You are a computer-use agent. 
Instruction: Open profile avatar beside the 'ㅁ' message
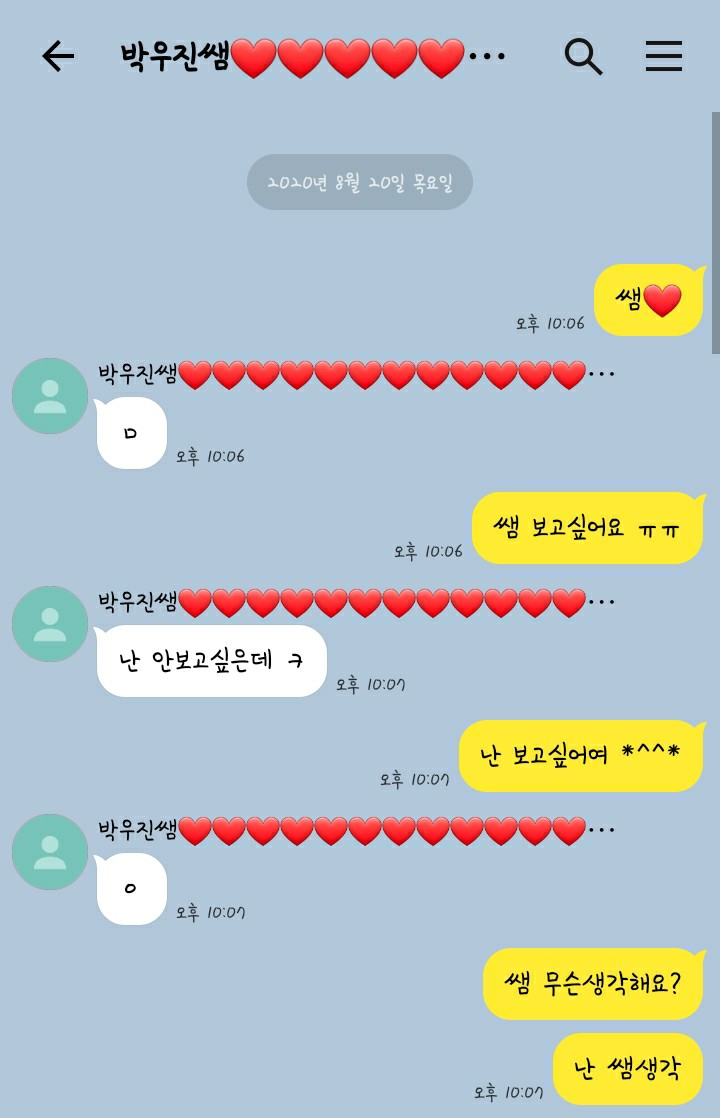pos(49,396)
